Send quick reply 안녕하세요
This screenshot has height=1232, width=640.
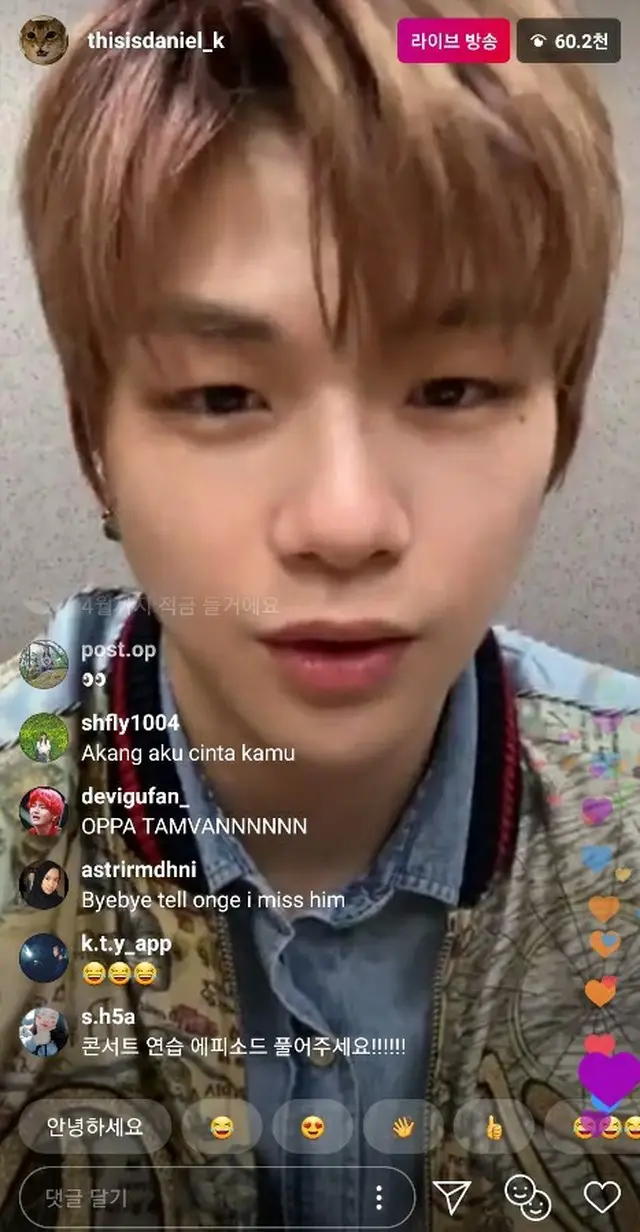(95, 1127)
